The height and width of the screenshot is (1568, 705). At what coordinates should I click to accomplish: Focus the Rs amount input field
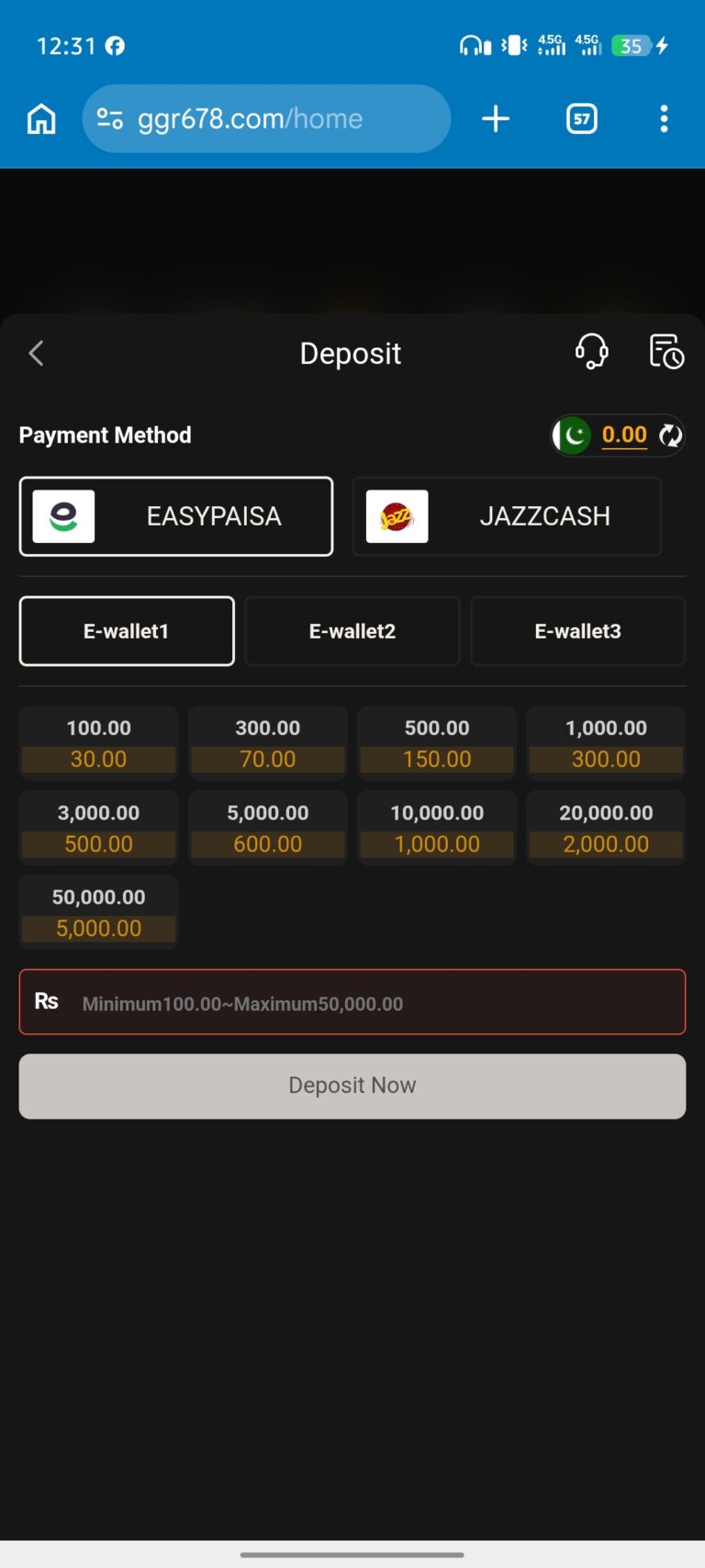(352, 1002)
